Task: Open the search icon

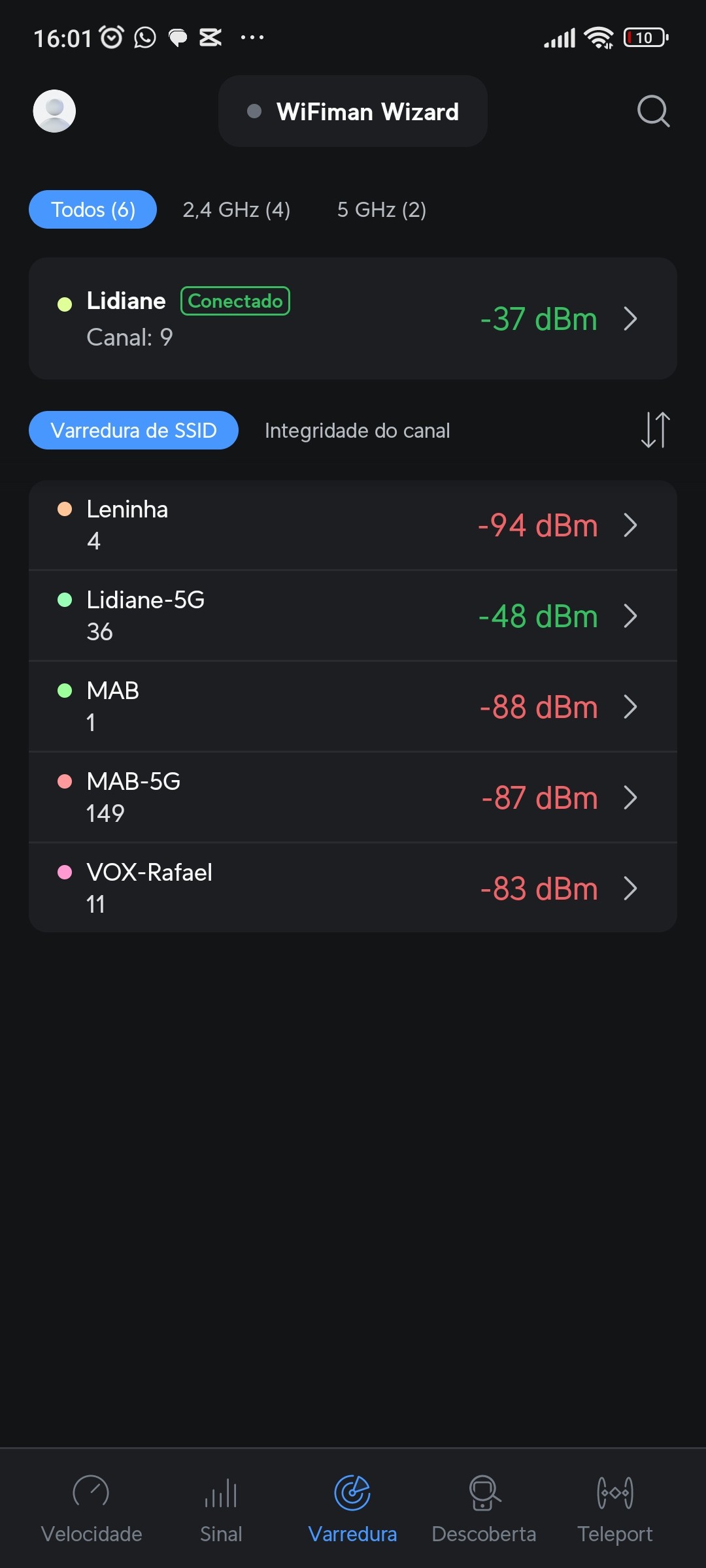Action: pyautogui.click(x=653, y=111)
